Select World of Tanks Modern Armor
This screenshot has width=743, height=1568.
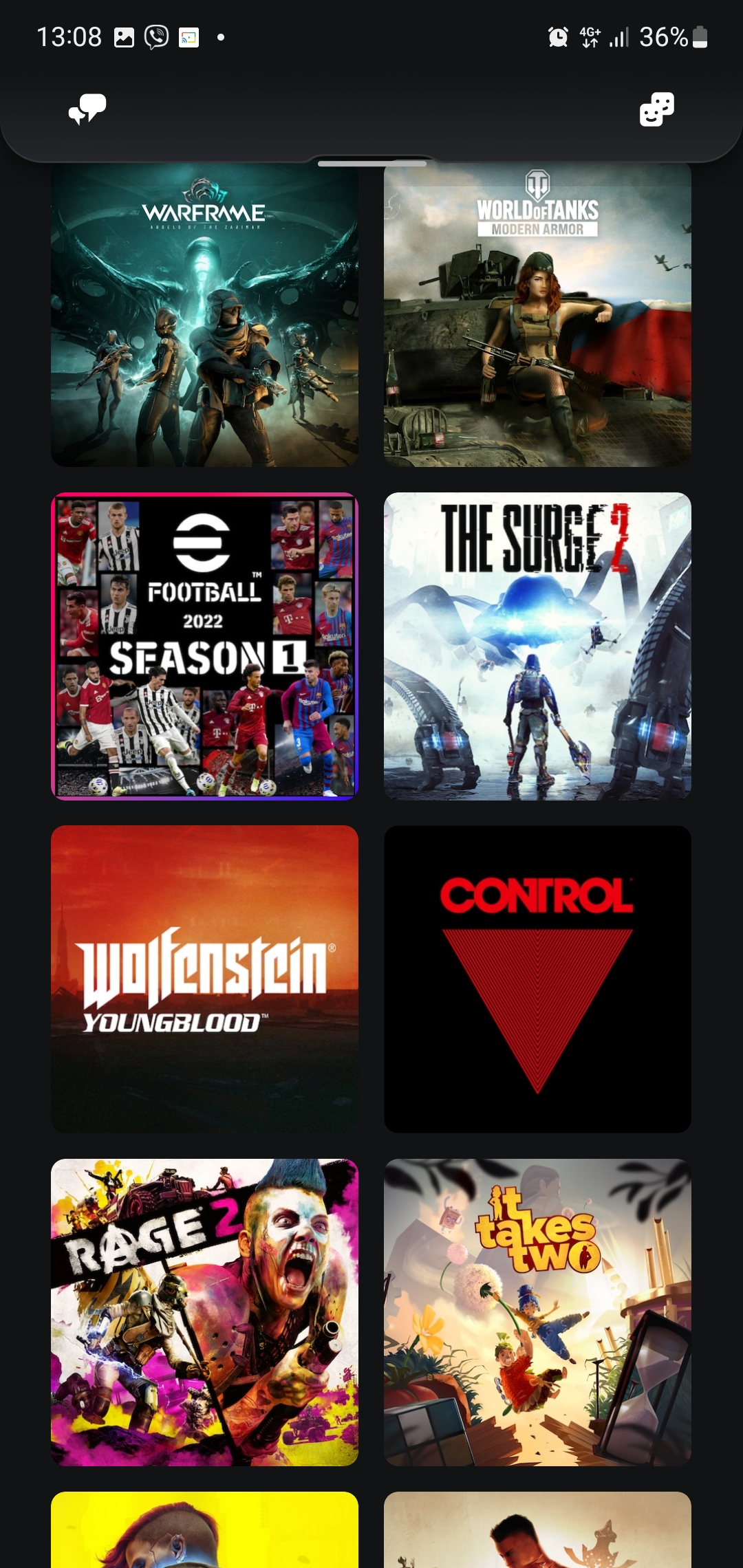click(537, 314)
